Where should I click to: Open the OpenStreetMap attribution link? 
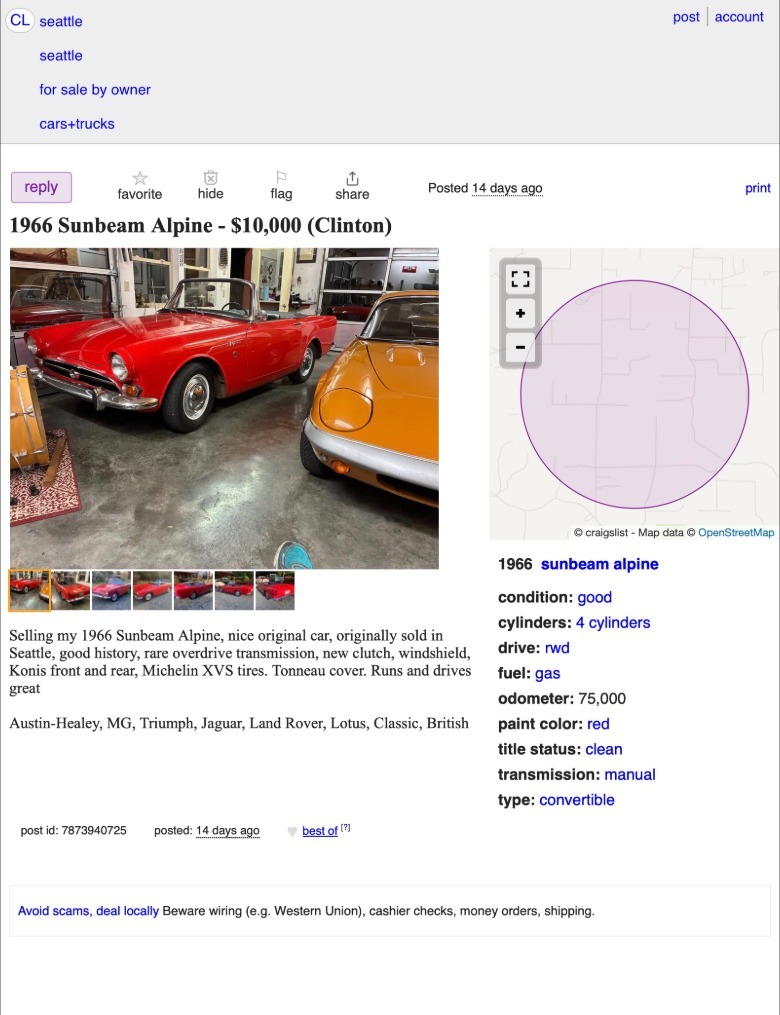click(735, 533)
